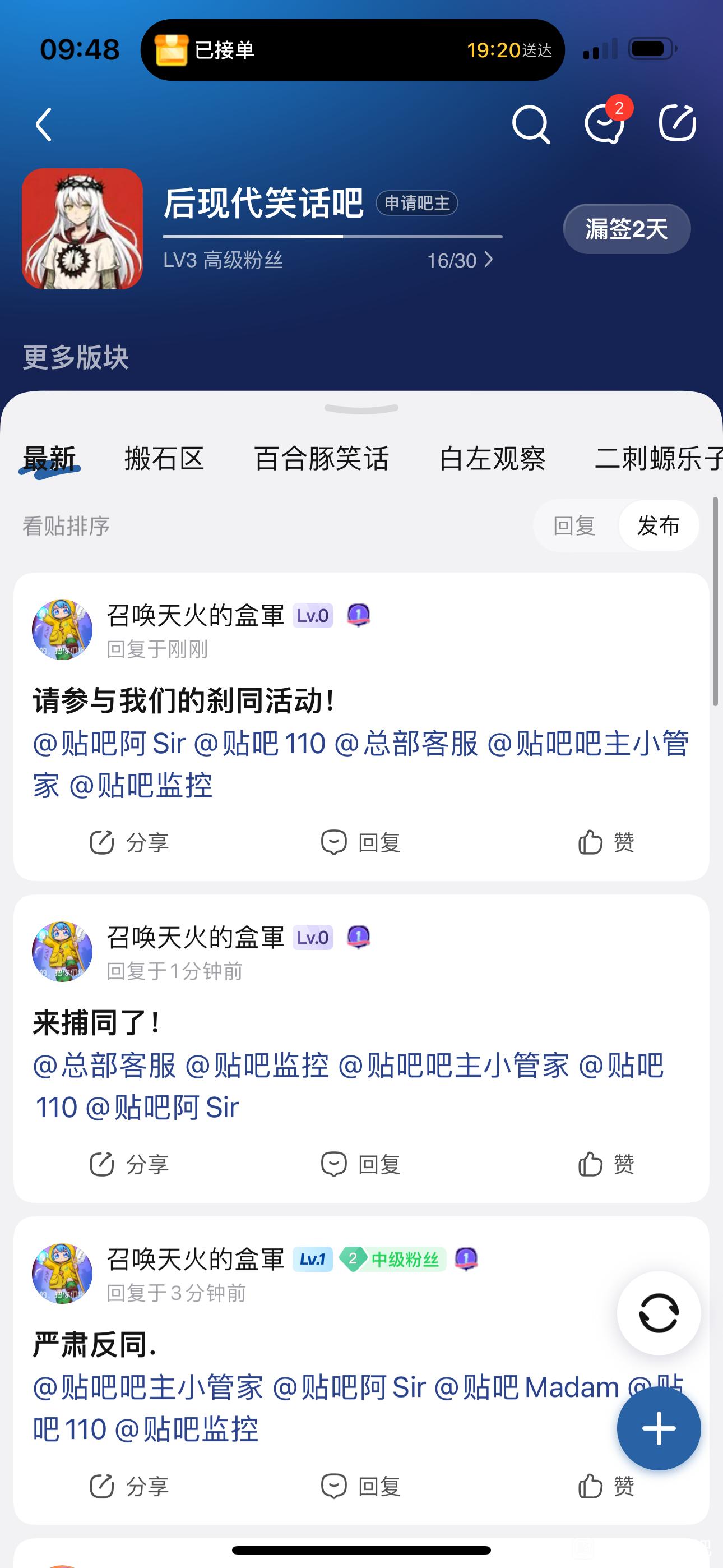
Task: Create a new post with the plus button
Action: pyautogui.click(x=659, y=1428)
